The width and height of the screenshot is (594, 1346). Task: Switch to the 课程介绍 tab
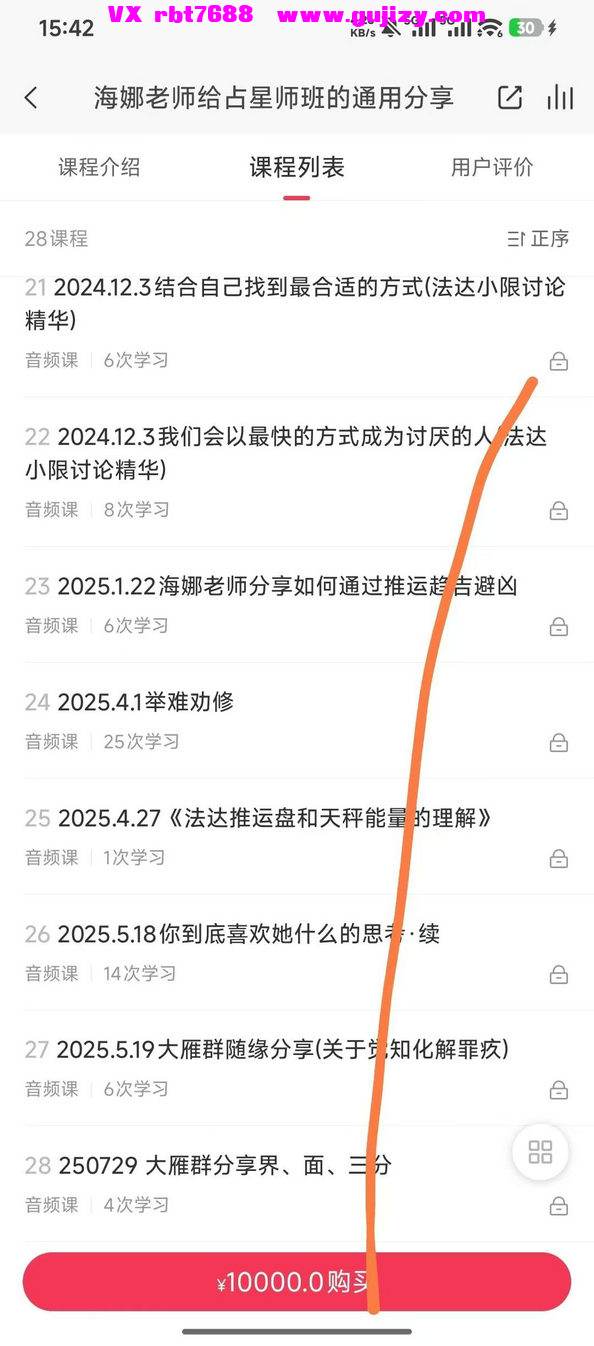99,167
